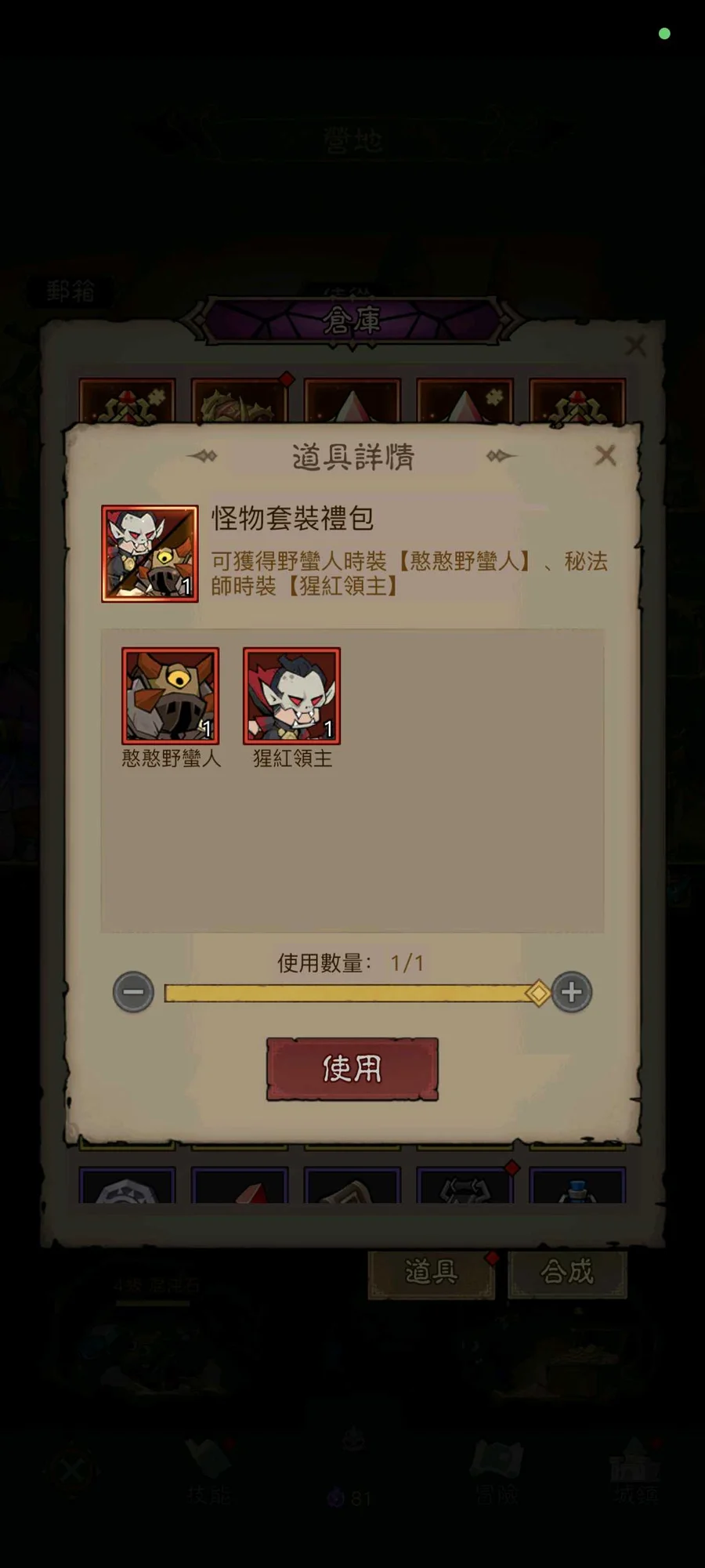
Task: Increase use quantity with plus button
Action: click(x=572, y=992)
